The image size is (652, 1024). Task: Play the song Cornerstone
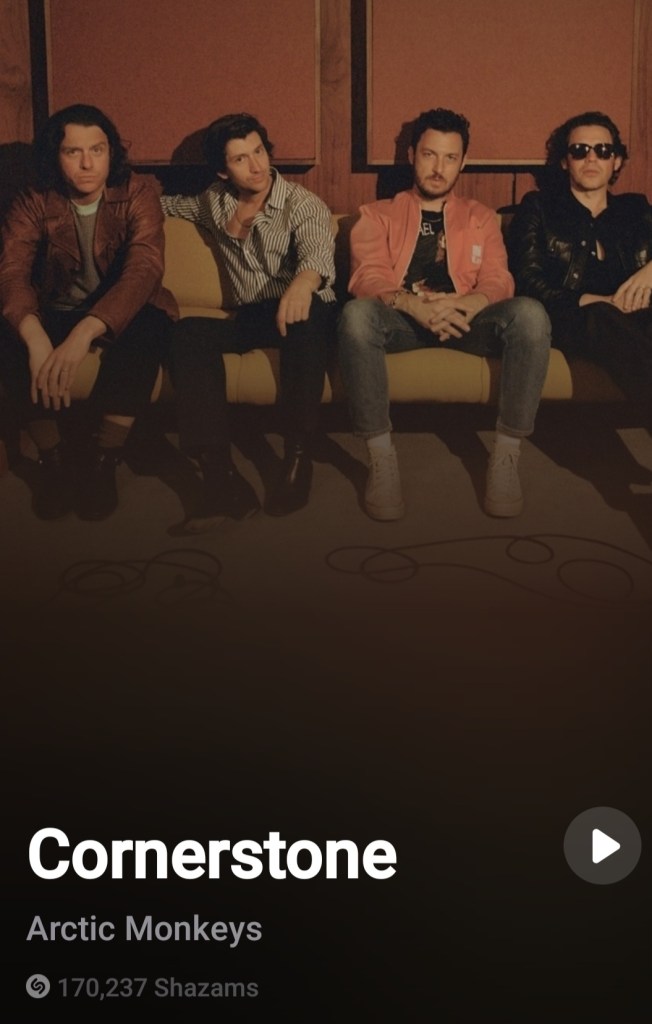602,846
